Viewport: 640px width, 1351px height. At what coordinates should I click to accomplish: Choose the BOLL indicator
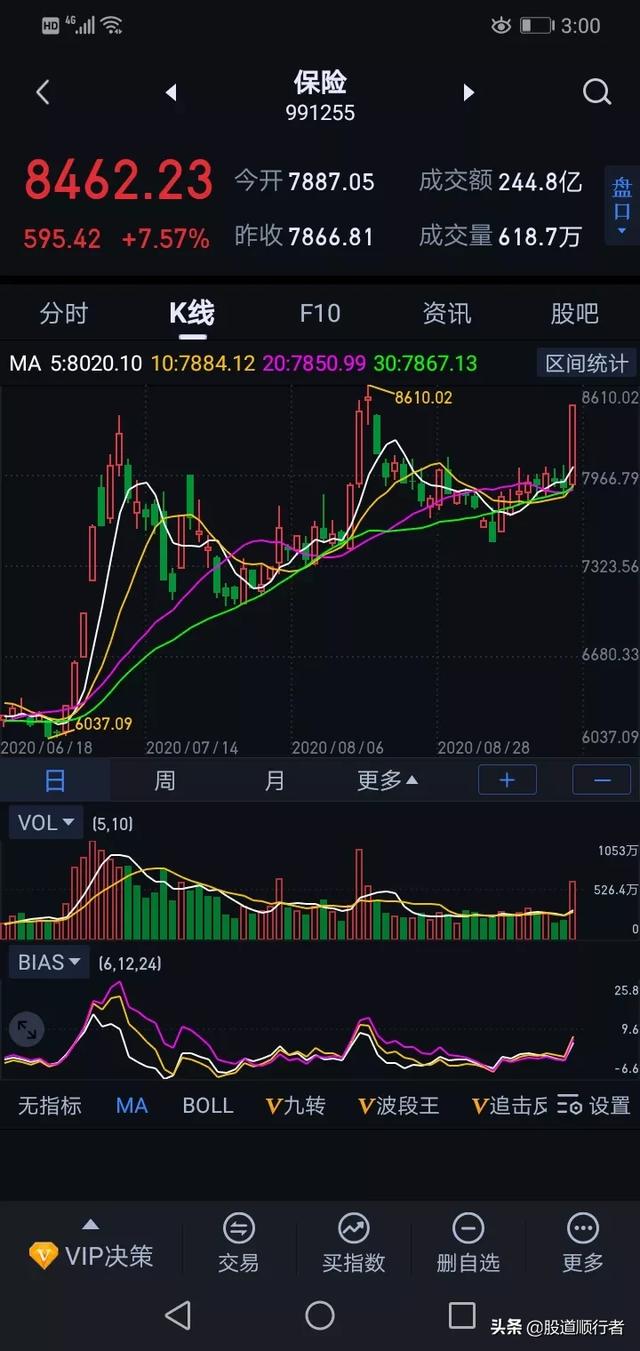(x=208, y=1106)
